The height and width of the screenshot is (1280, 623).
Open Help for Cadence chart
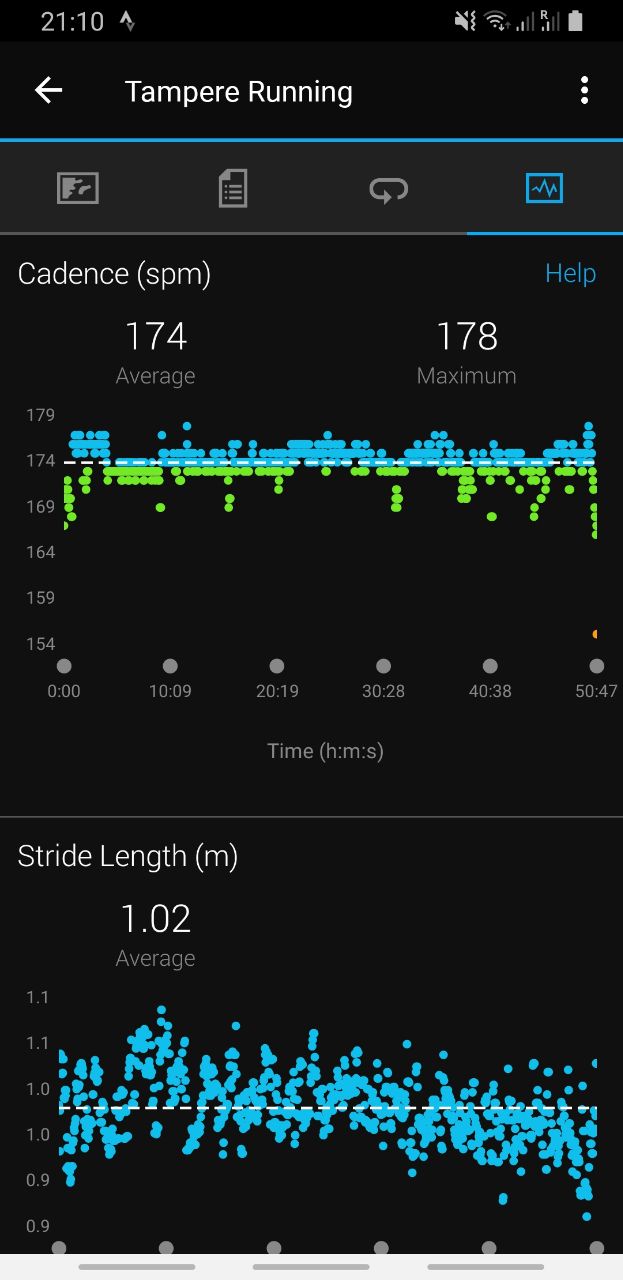(570, 273)
